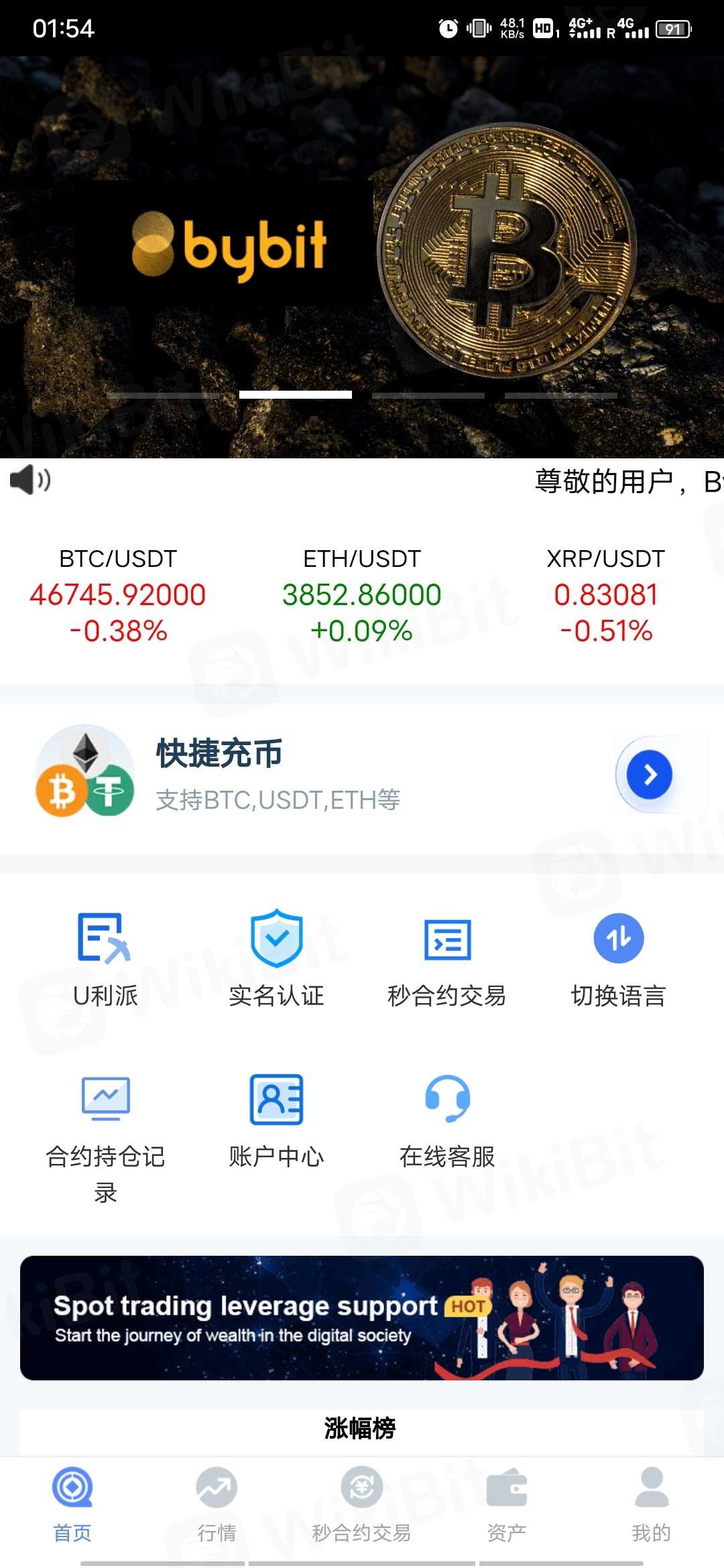Start 实名认证 identity verification

point(276,958)
